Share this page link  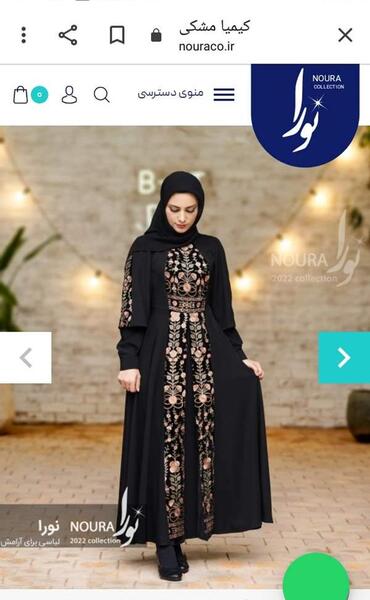pos(68,35)
